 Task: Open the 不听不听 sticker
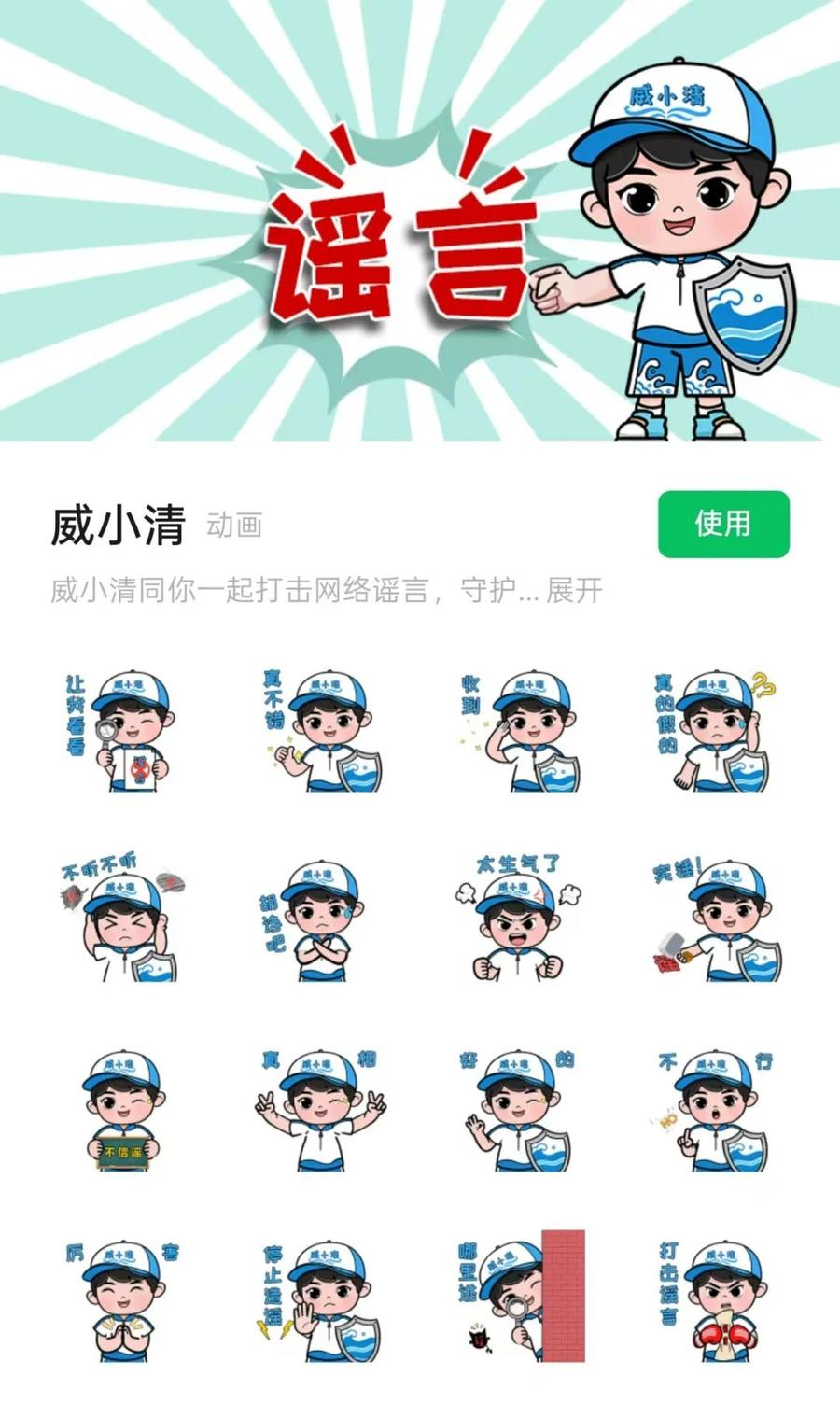(120, 918)
